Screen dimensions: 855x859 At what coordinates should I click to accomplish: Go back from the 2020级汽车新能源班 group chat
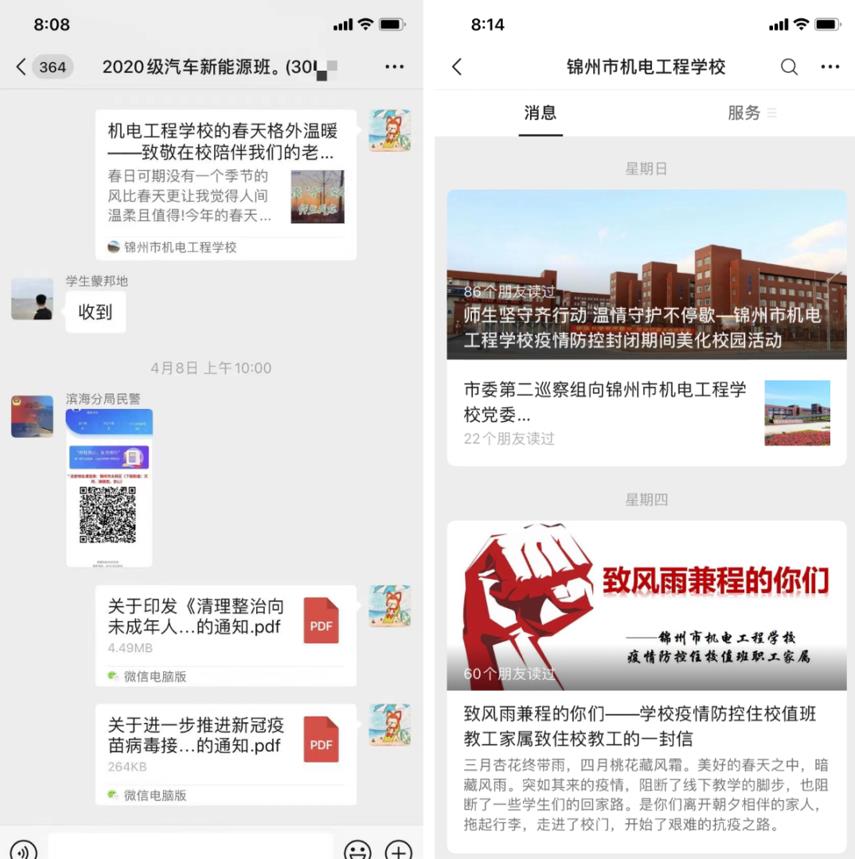22,67
